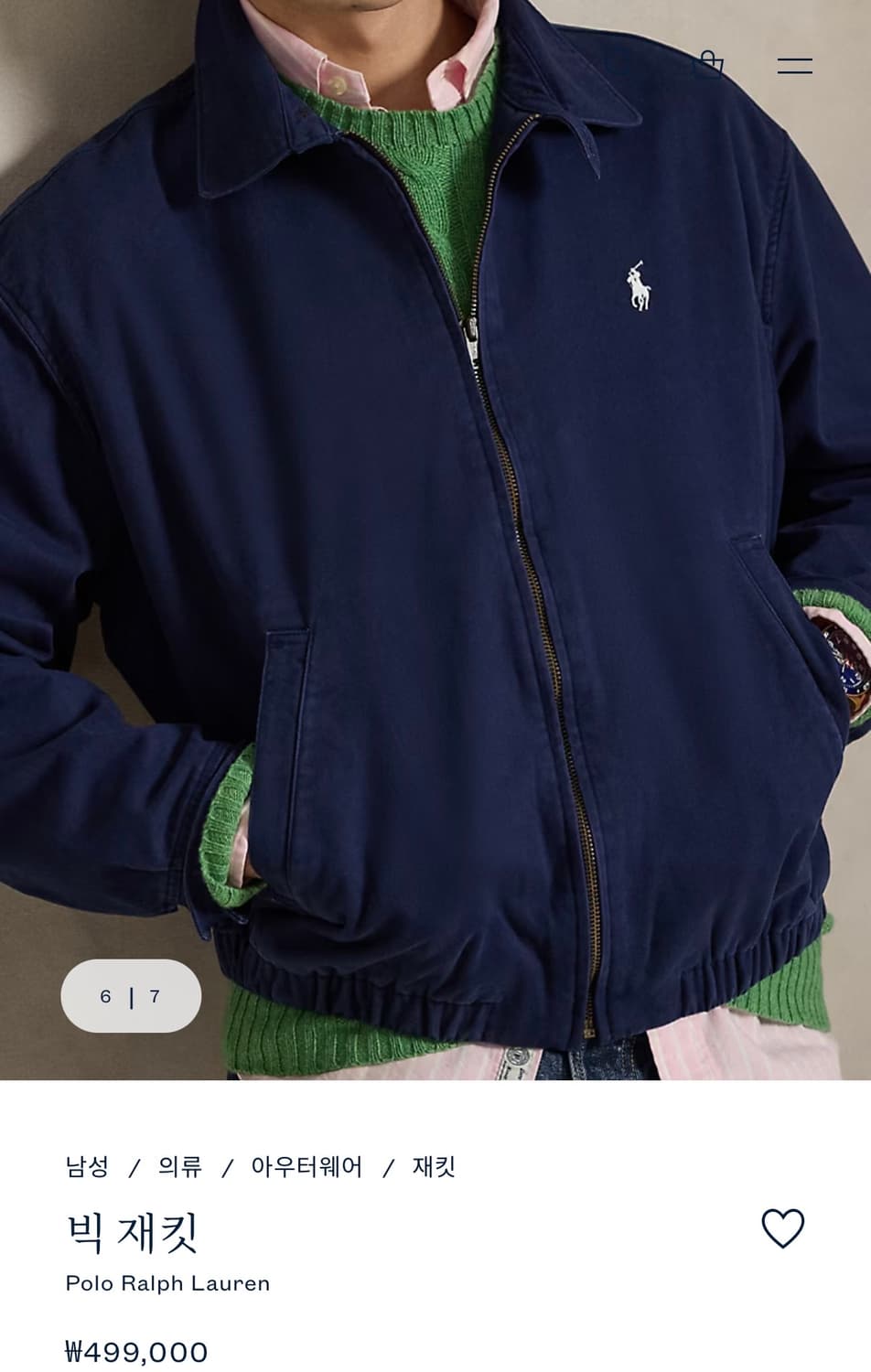Image resolution: width=871 pixels, height=1372 pixels.
Task: Click the white Polo pony logo
Action: click(x=640, y=284)
